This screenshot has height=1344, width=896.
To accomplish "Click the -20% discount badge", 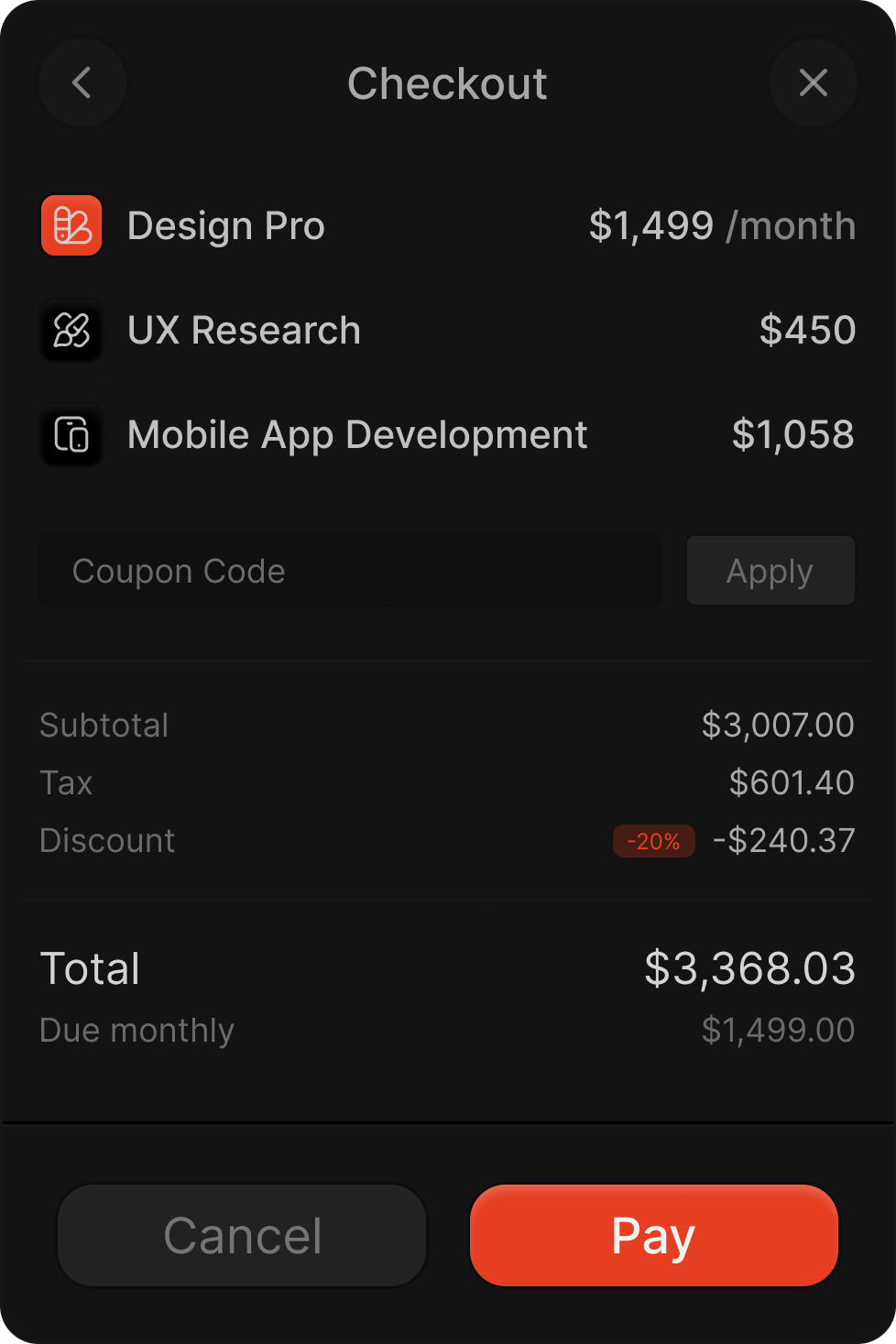I will click(x=653, y=841).
